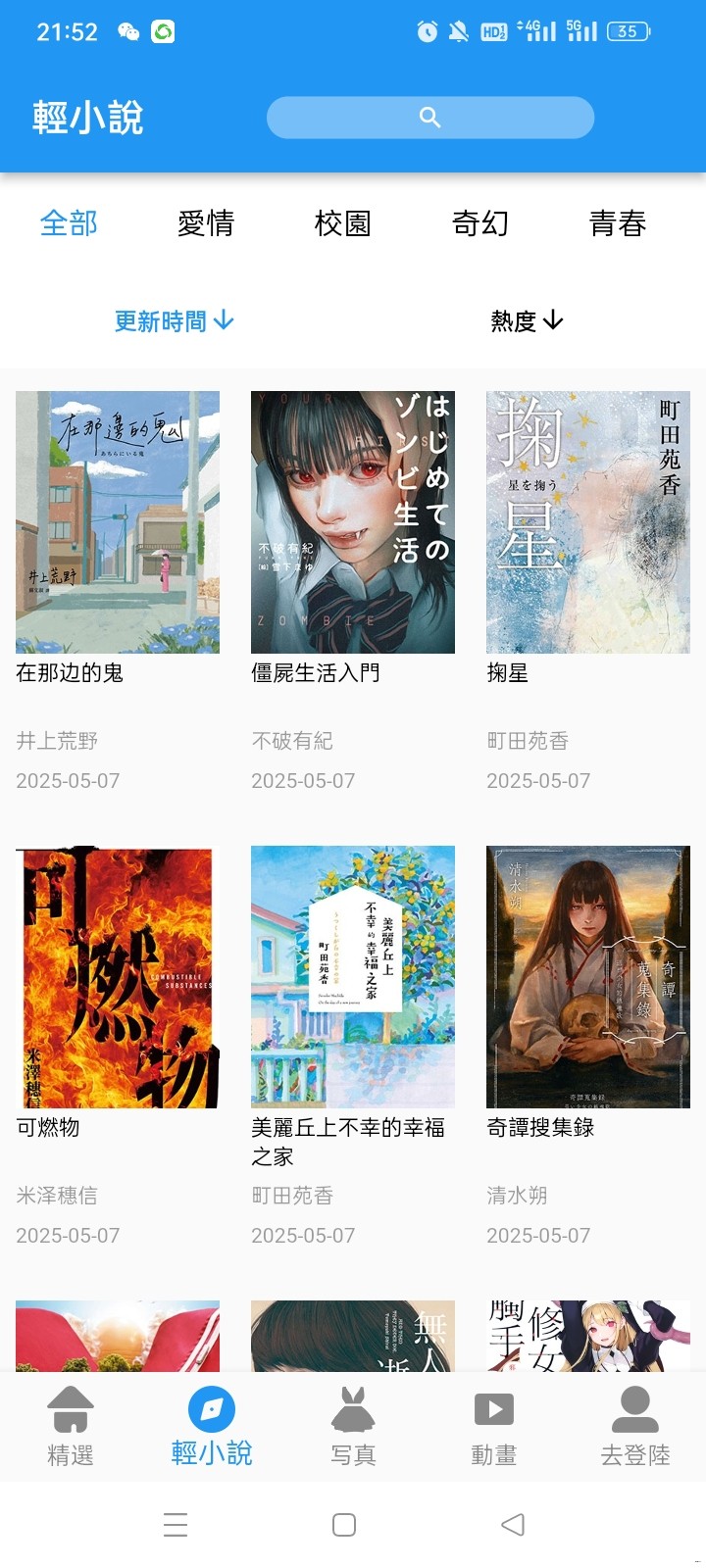Switch to the 写真 tab
This screenshot has width=706, height=1568.
[353, 1426]
